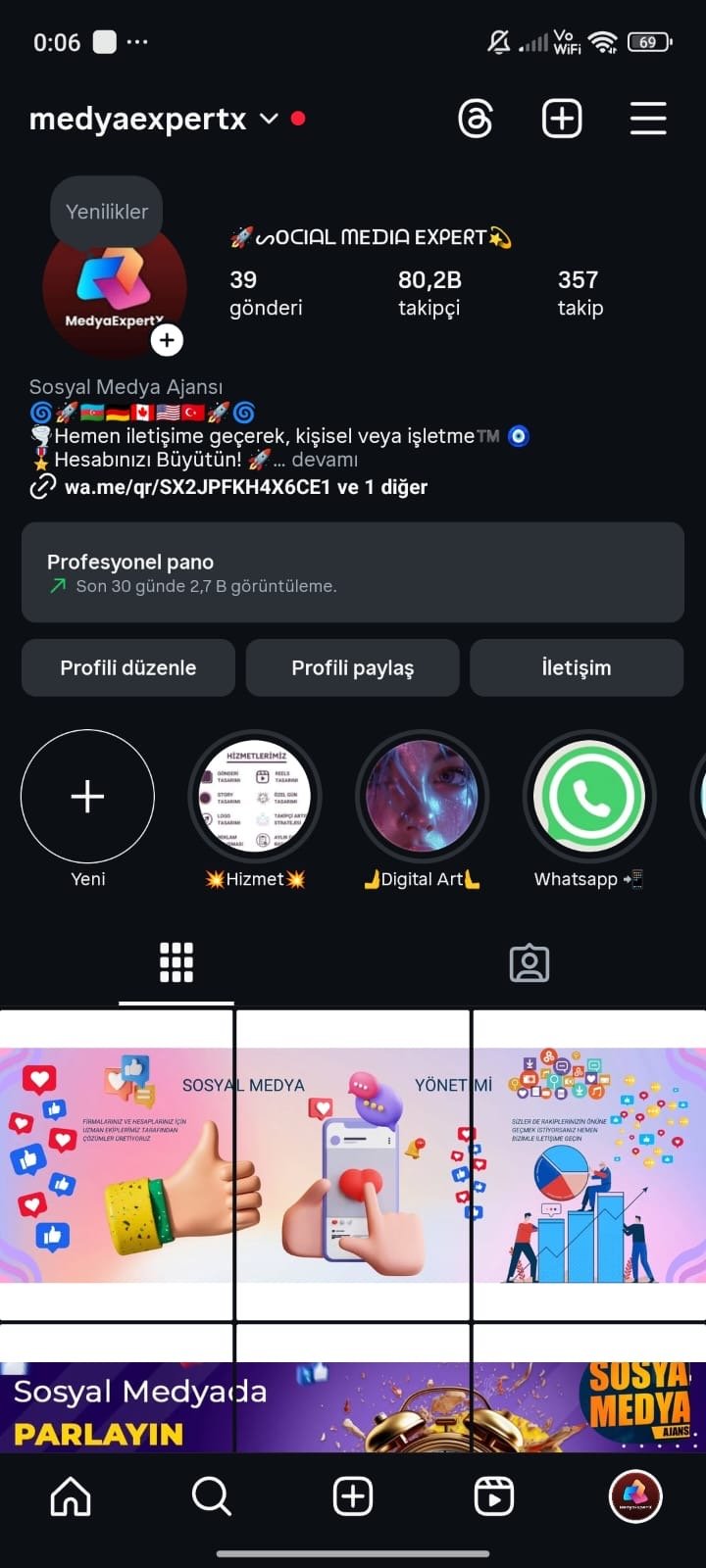Create a new highlight with Yeni

(x=87, y=796)
